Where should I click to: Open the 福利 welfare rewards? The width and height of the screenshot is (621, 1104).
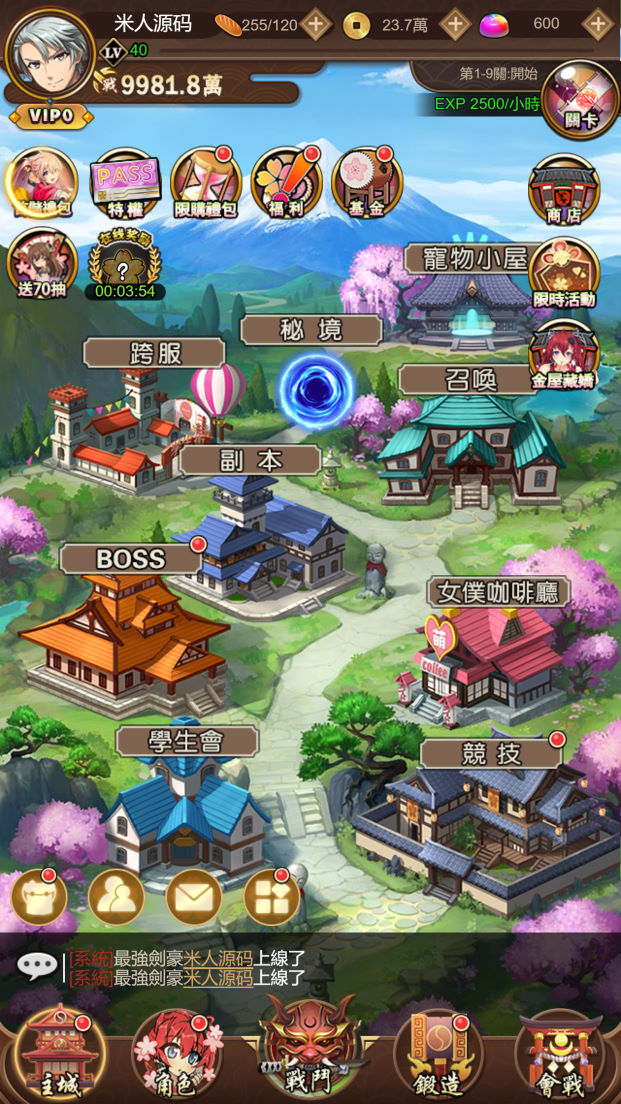285,185
